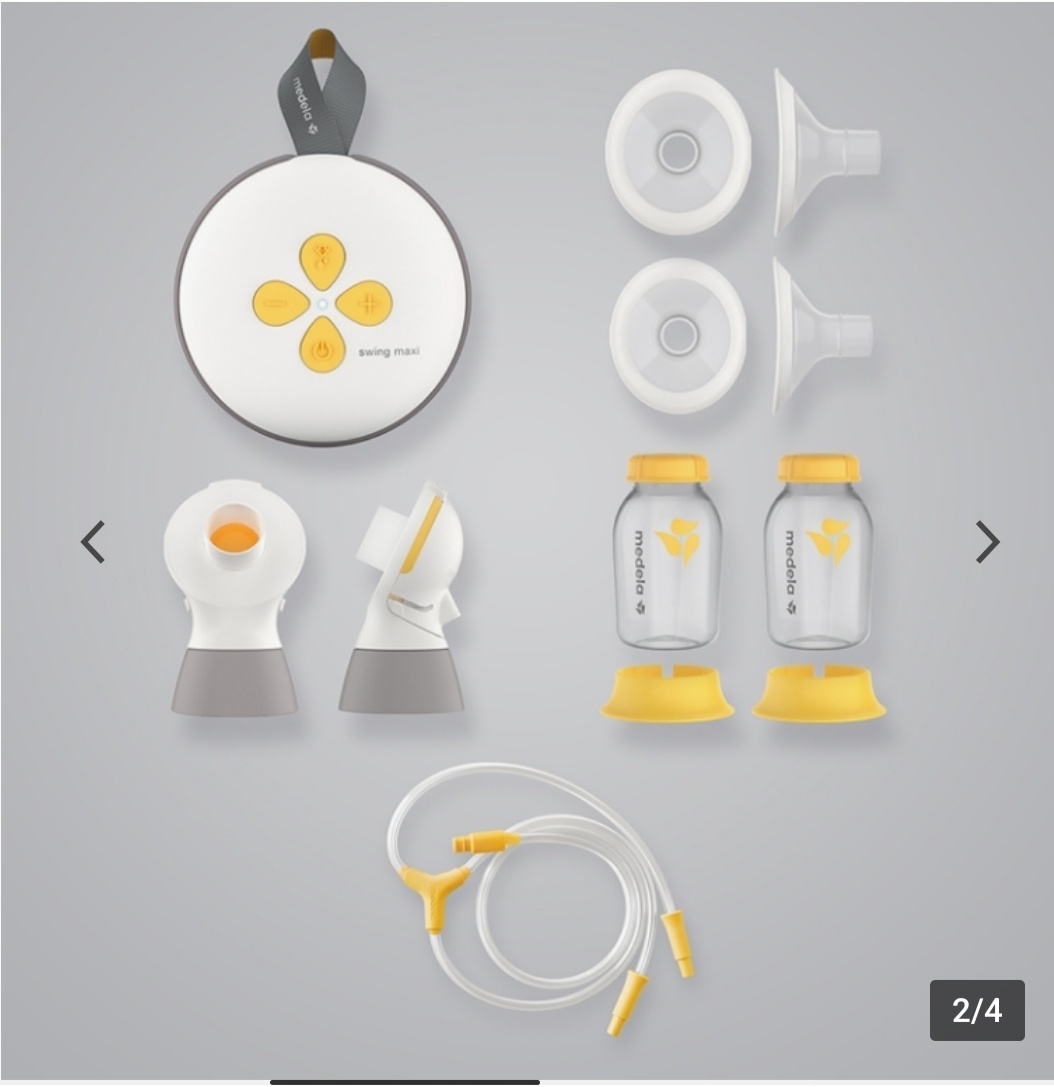
Task: Open the Swing Maxi product photo fullscreen
Action: (x=527, y=540)
